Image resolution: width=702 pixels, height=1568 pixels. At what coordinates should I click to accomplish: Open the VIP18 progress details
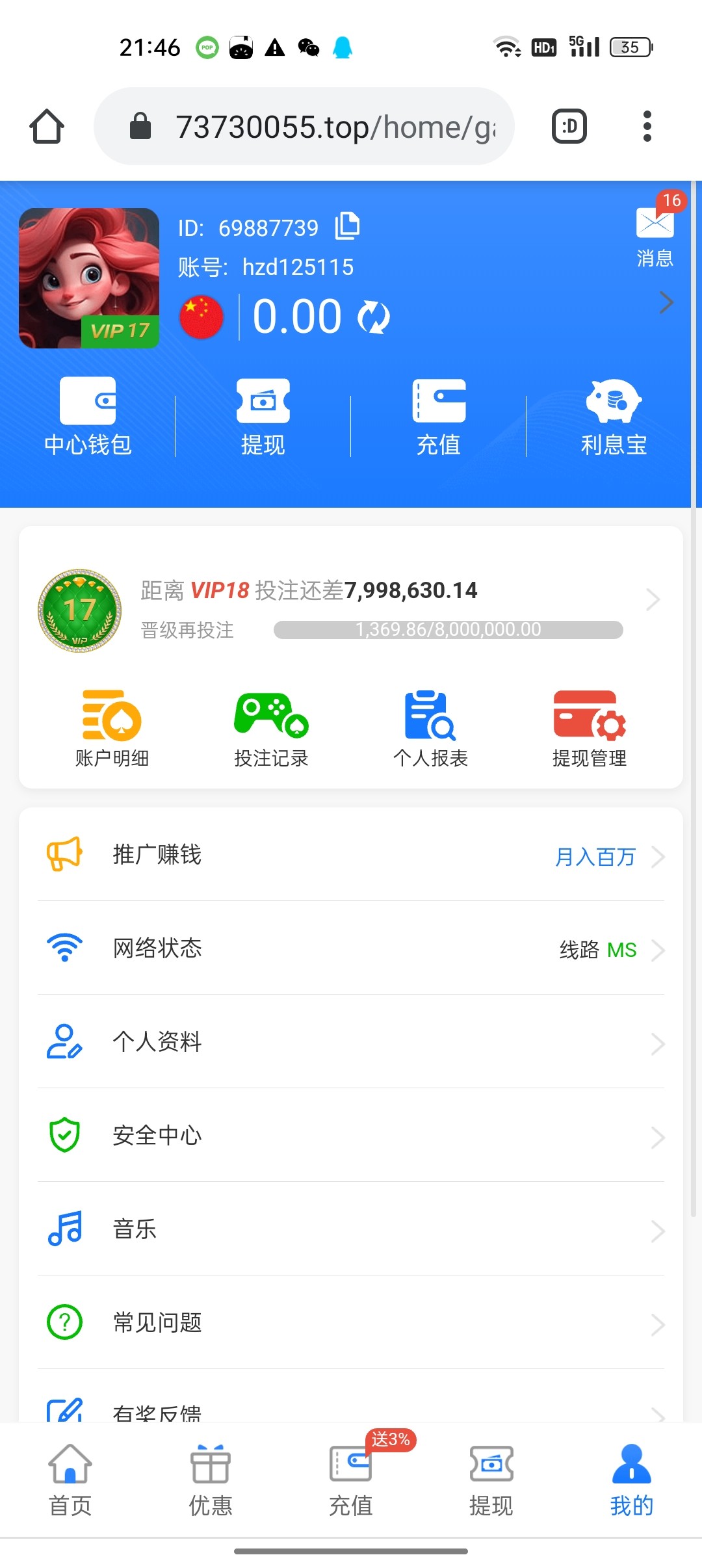pyautogui.click(x=653, y=599)
